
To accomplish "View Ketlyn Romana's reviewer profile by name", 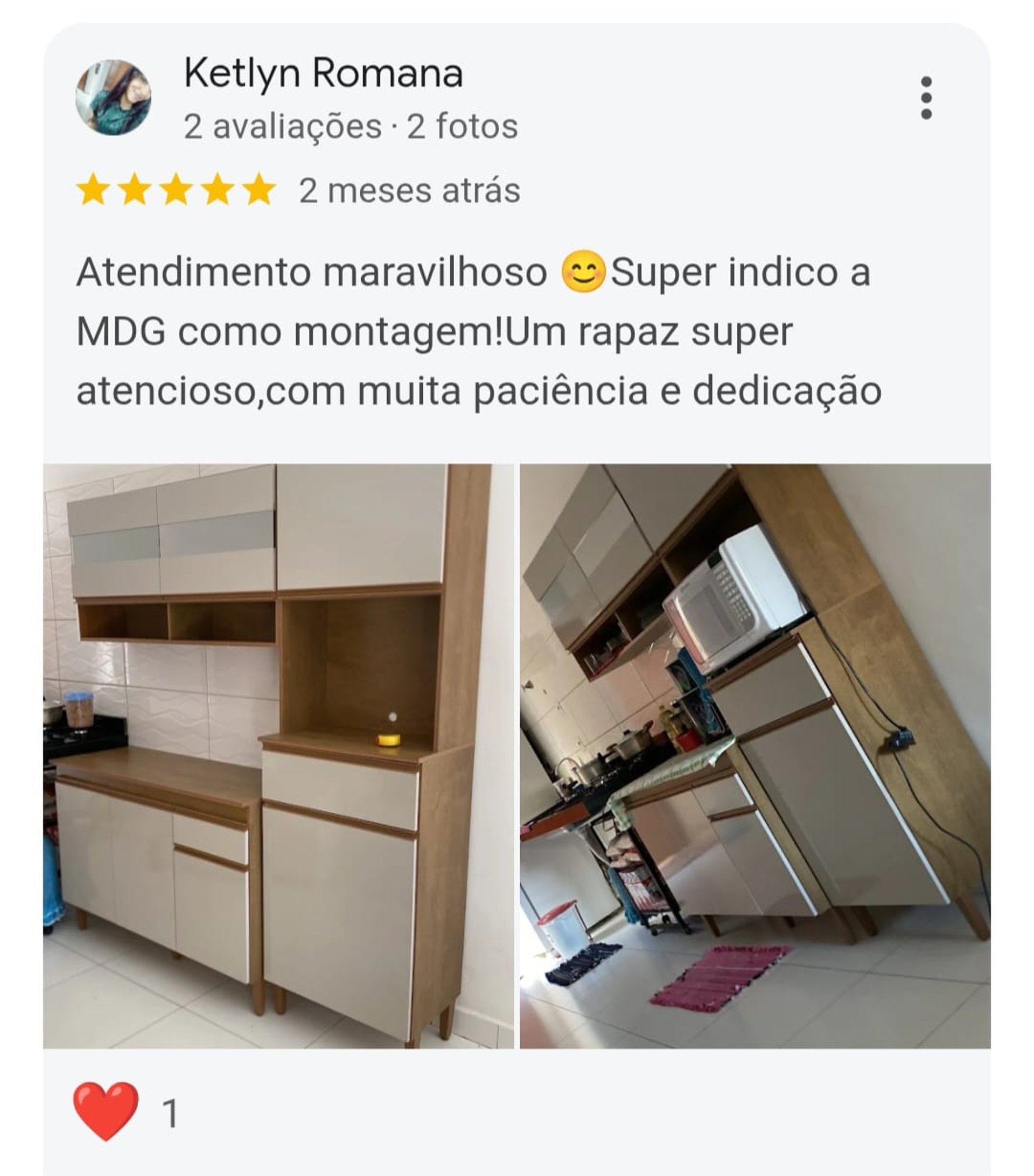I will (323, 74).
